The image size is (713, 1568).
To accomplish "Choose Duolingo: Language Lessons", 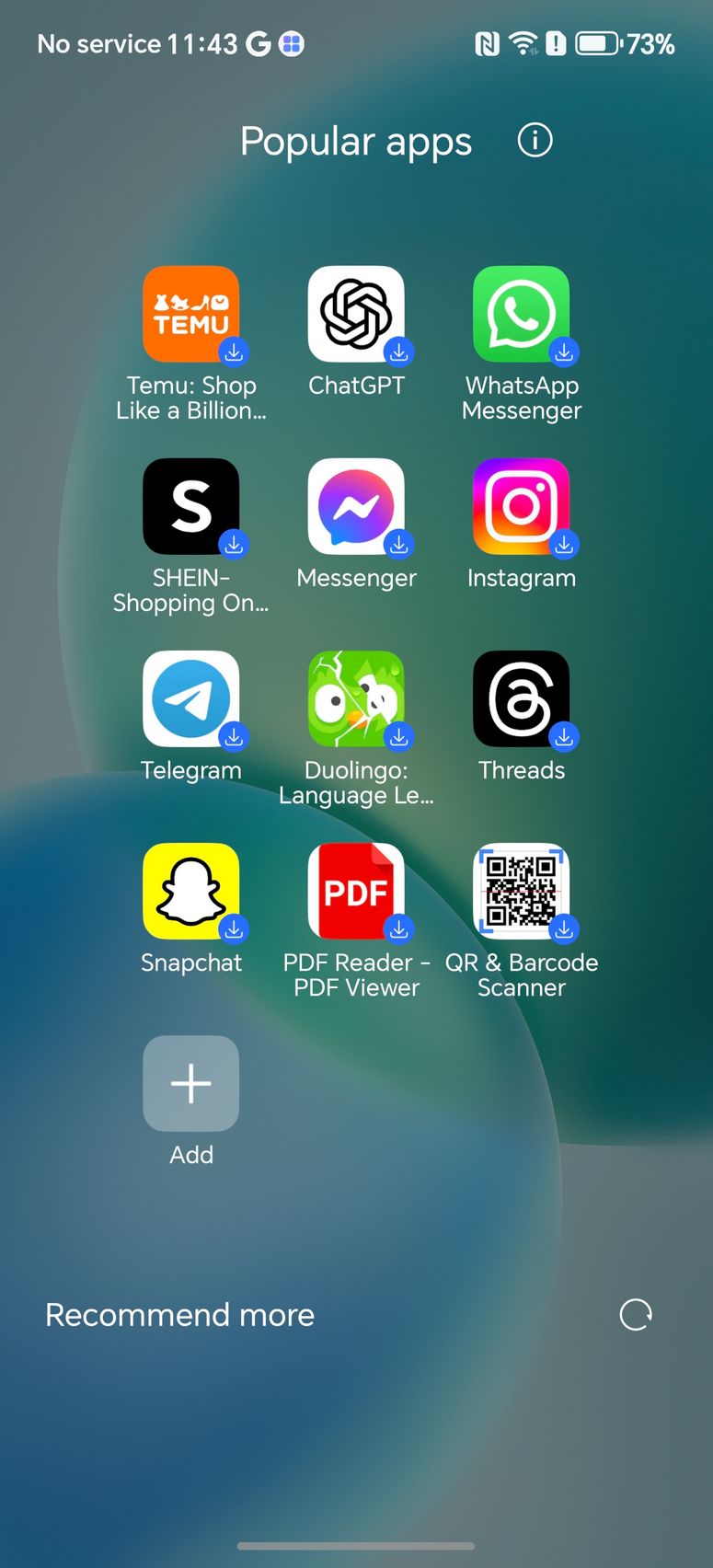I will pyautogui.click(x=356, y=698).
